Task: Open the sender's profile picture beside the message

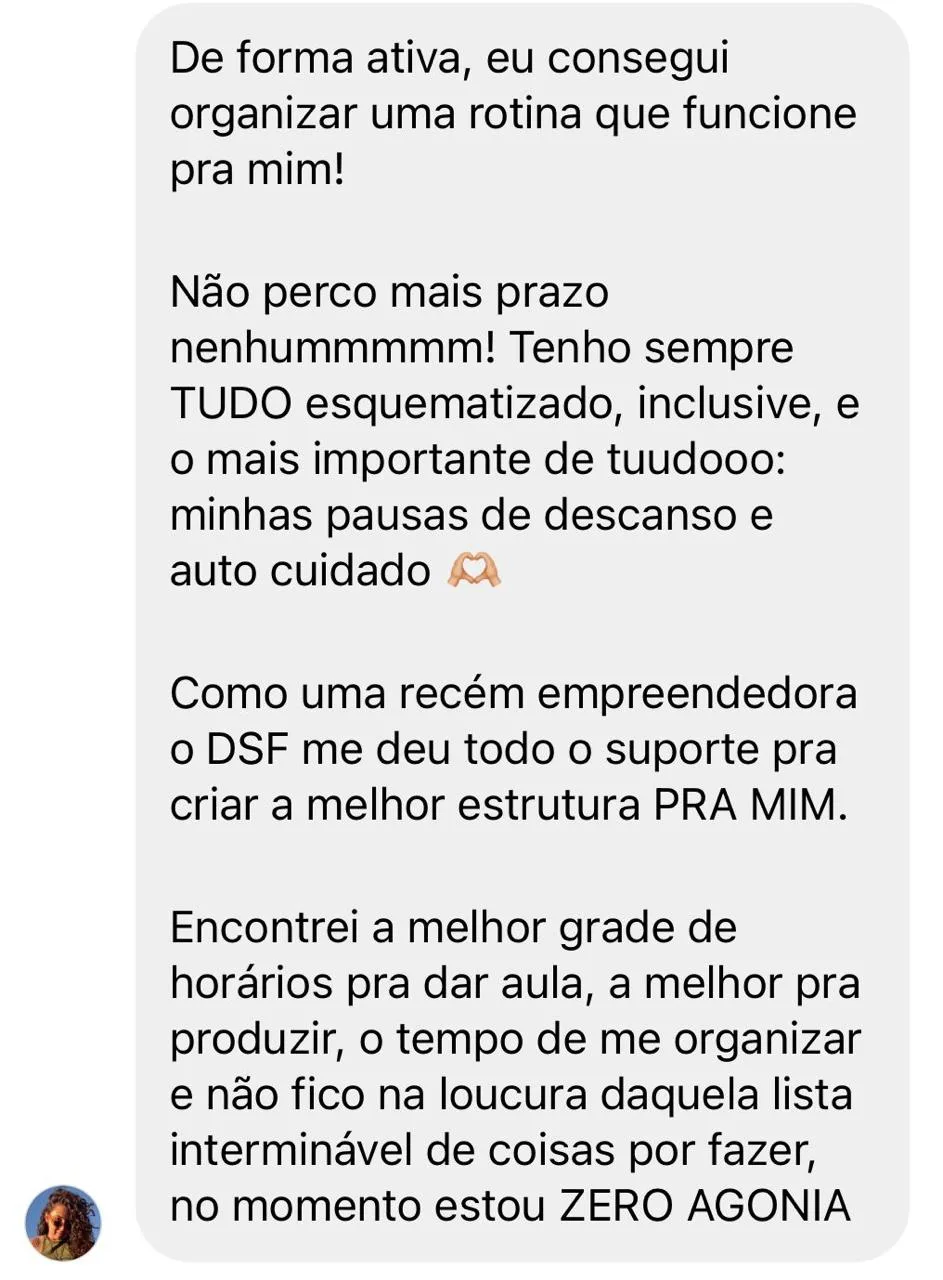Action: pos(63,1222)
